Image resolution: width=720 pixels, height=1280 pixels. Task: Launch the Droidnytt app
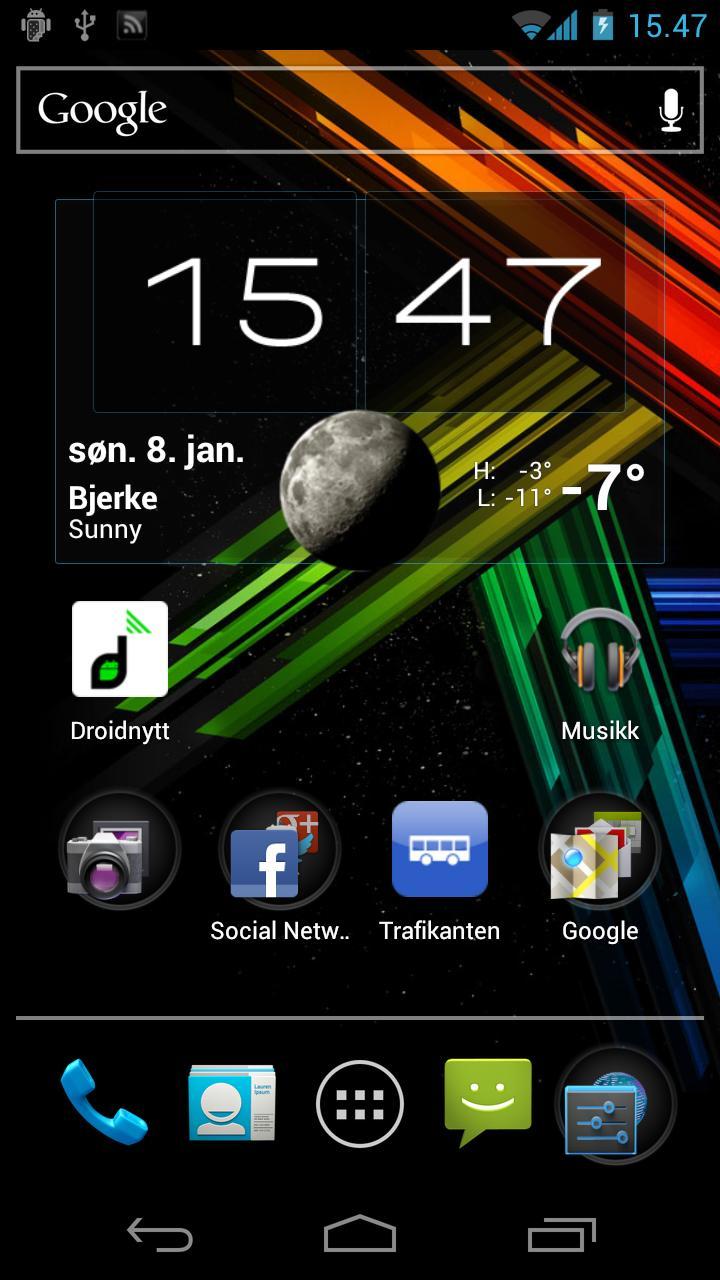pyautogui.click(x=120, y=650)
